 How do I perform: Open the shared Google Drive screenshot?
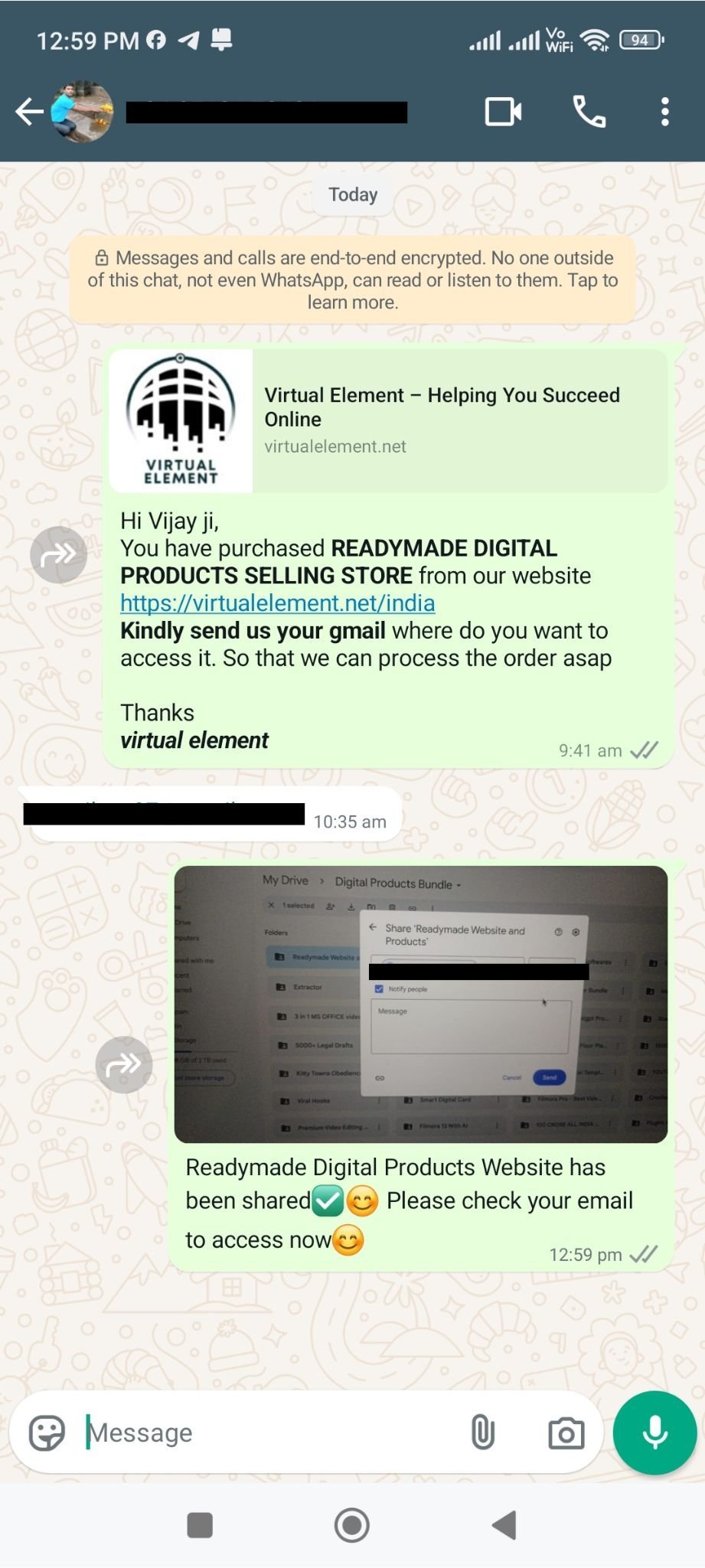420,1004
